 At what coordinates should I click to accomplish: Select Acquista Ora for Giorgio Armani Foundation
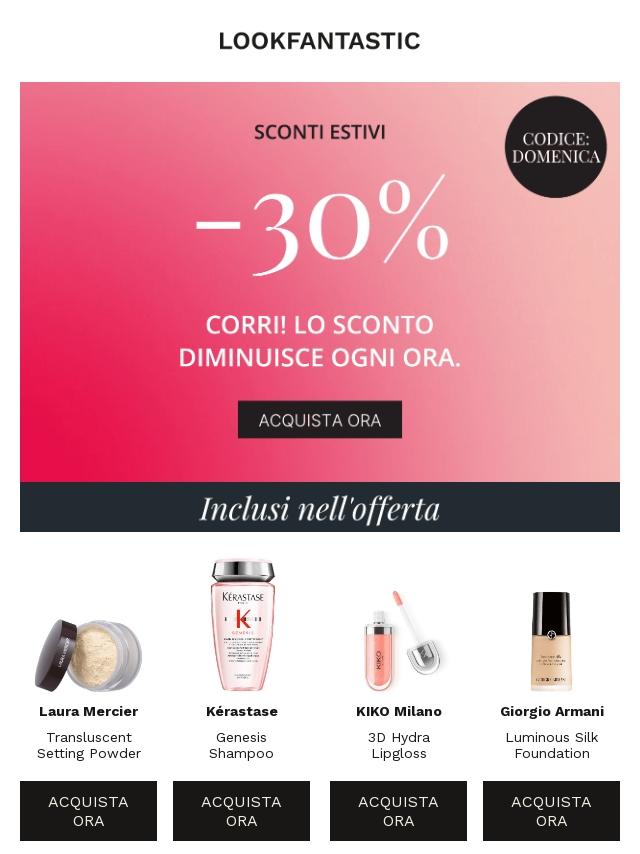[x=551, y=811]
